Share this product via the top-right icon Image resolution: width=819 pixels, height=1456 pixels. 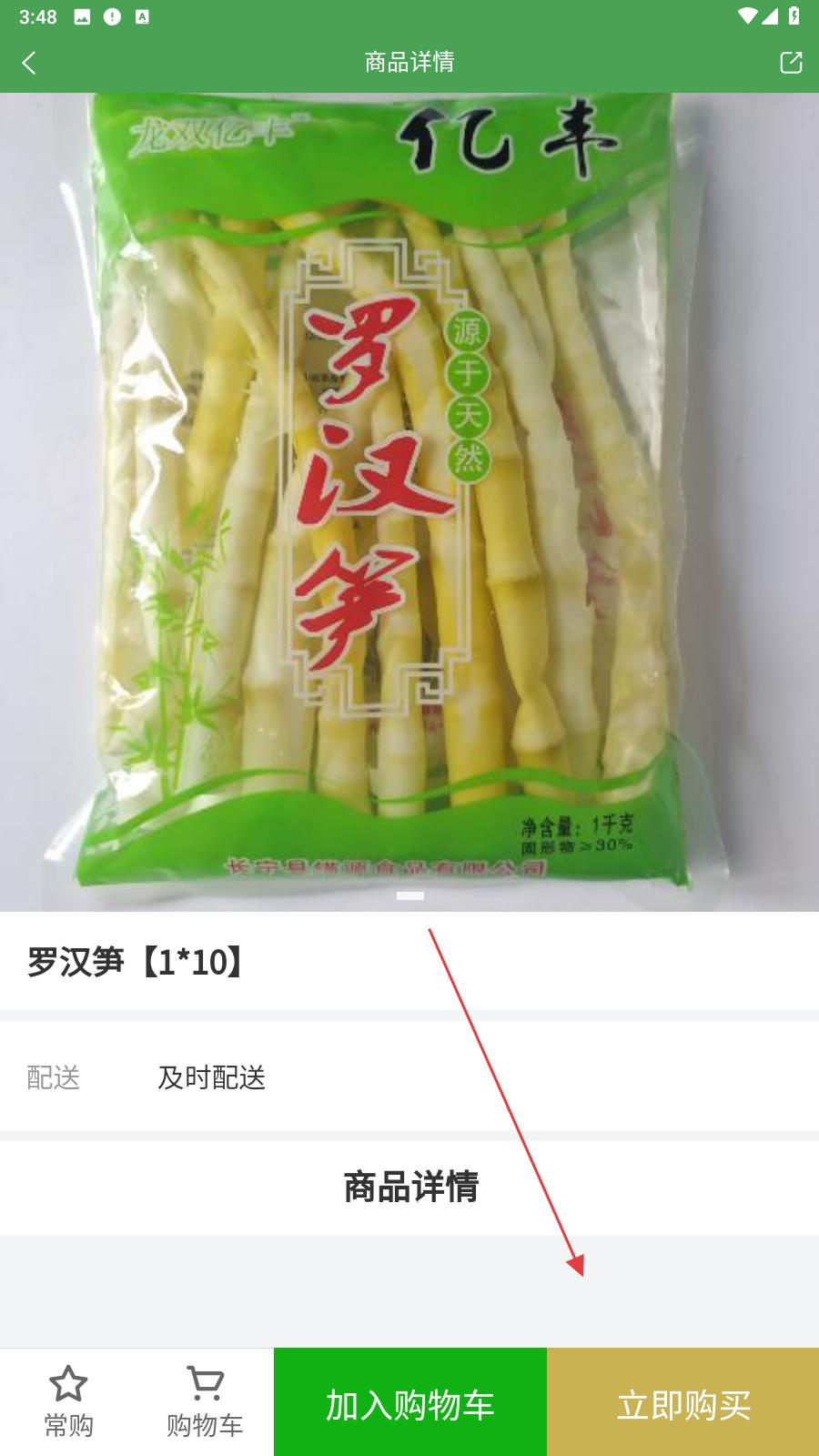(x=790, y=63)
